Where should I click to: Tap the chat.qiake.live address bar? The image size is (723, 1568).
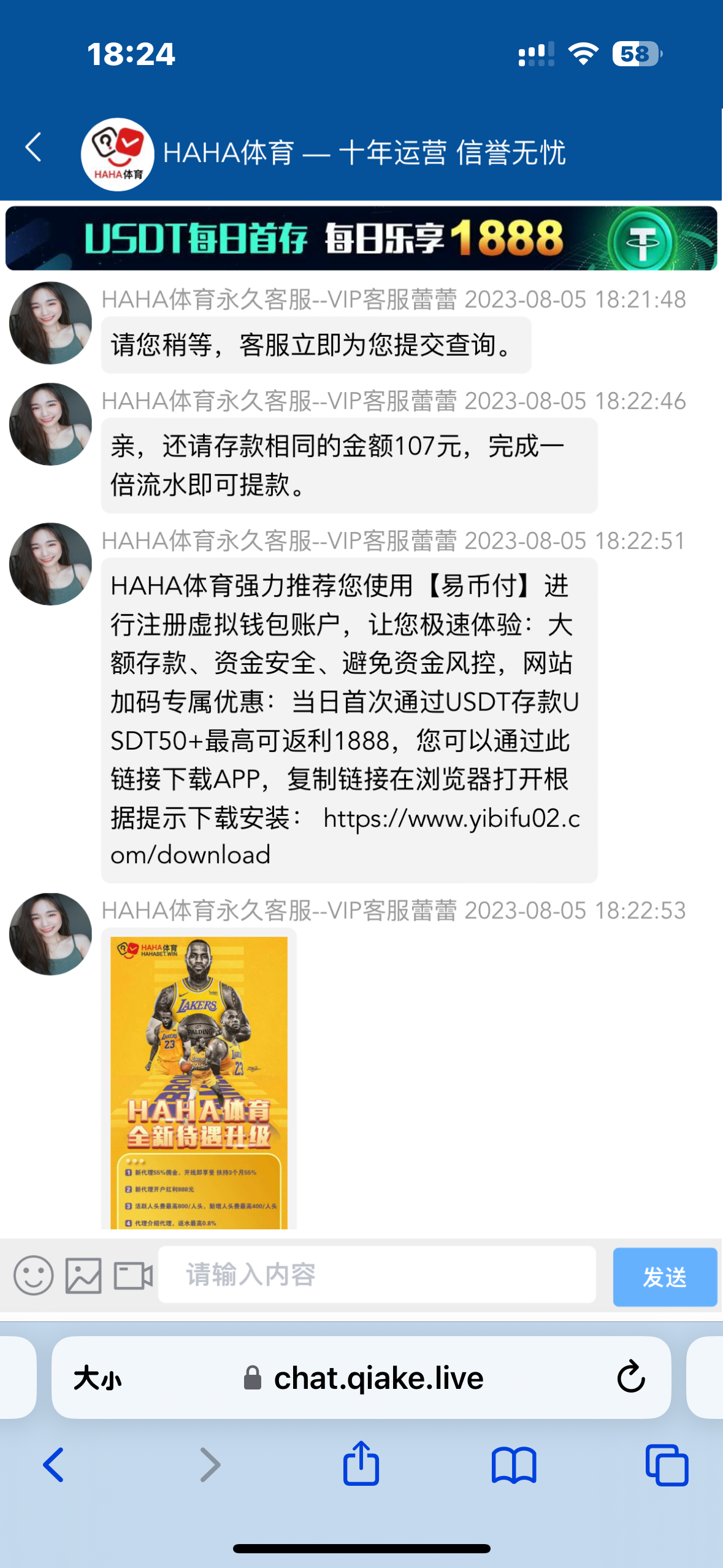click(x=378, y=1378)
